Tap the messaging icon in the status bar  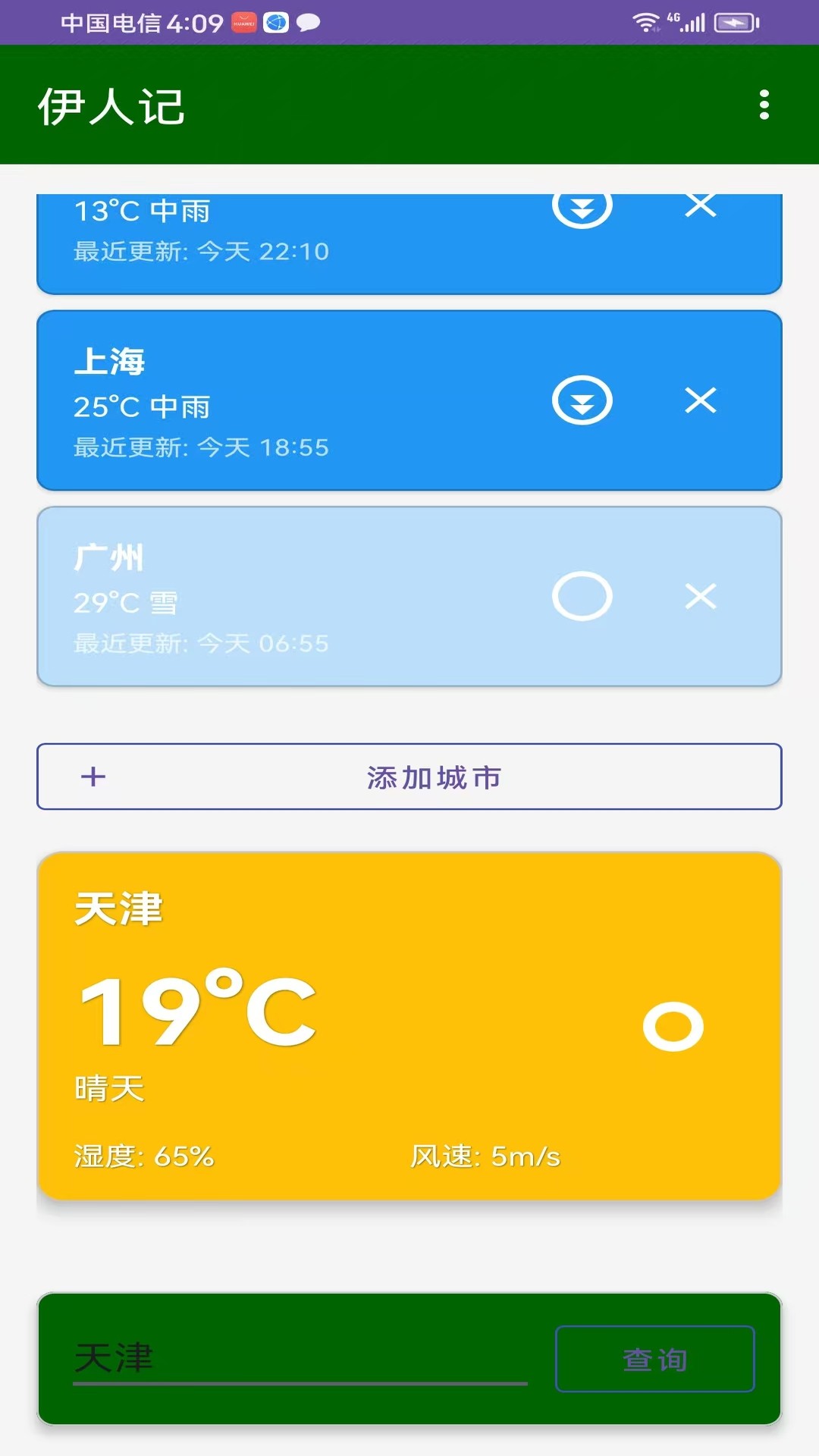[x=307, y=20]
